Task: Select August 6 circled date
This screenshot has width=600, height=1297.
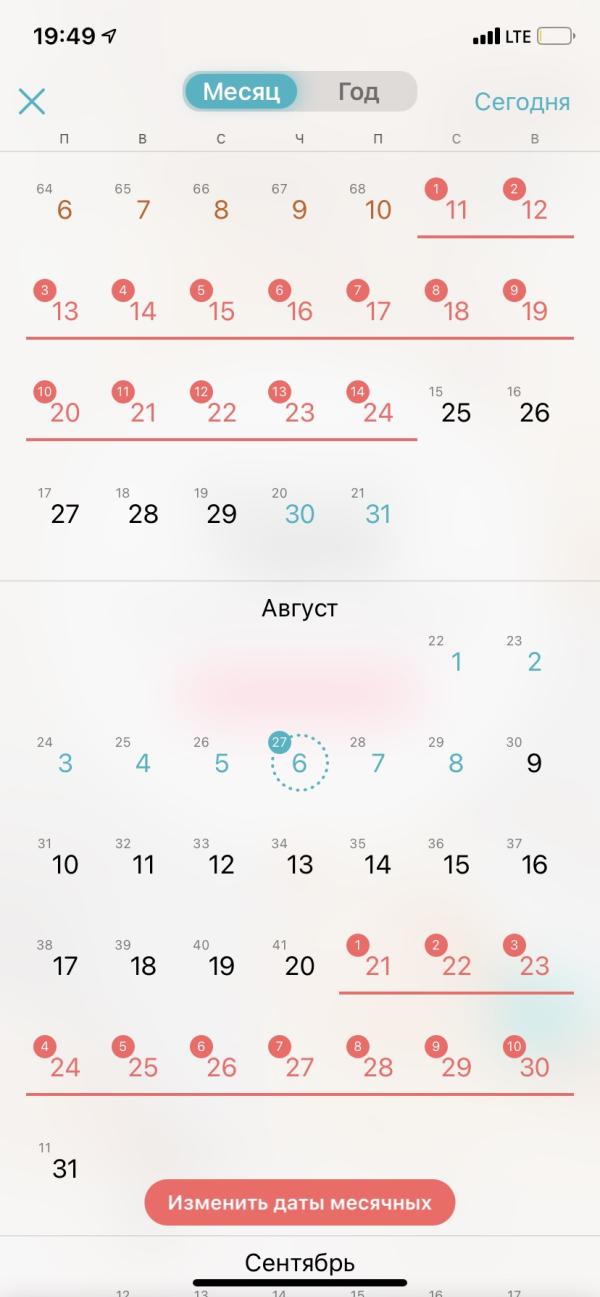Action: pyautogui.click(x=299, y=763)
